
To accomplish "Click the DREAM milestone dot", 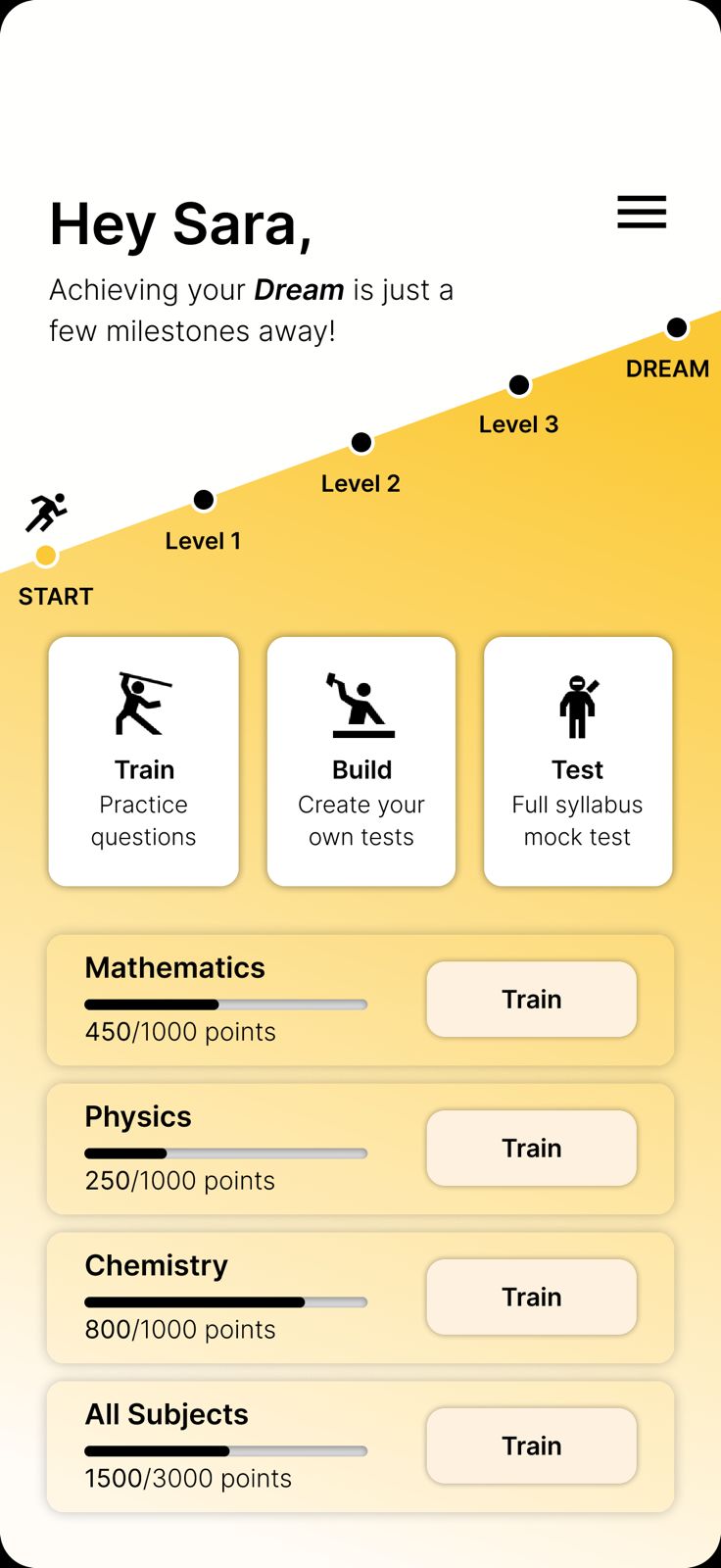I will (x=676, y=328).
